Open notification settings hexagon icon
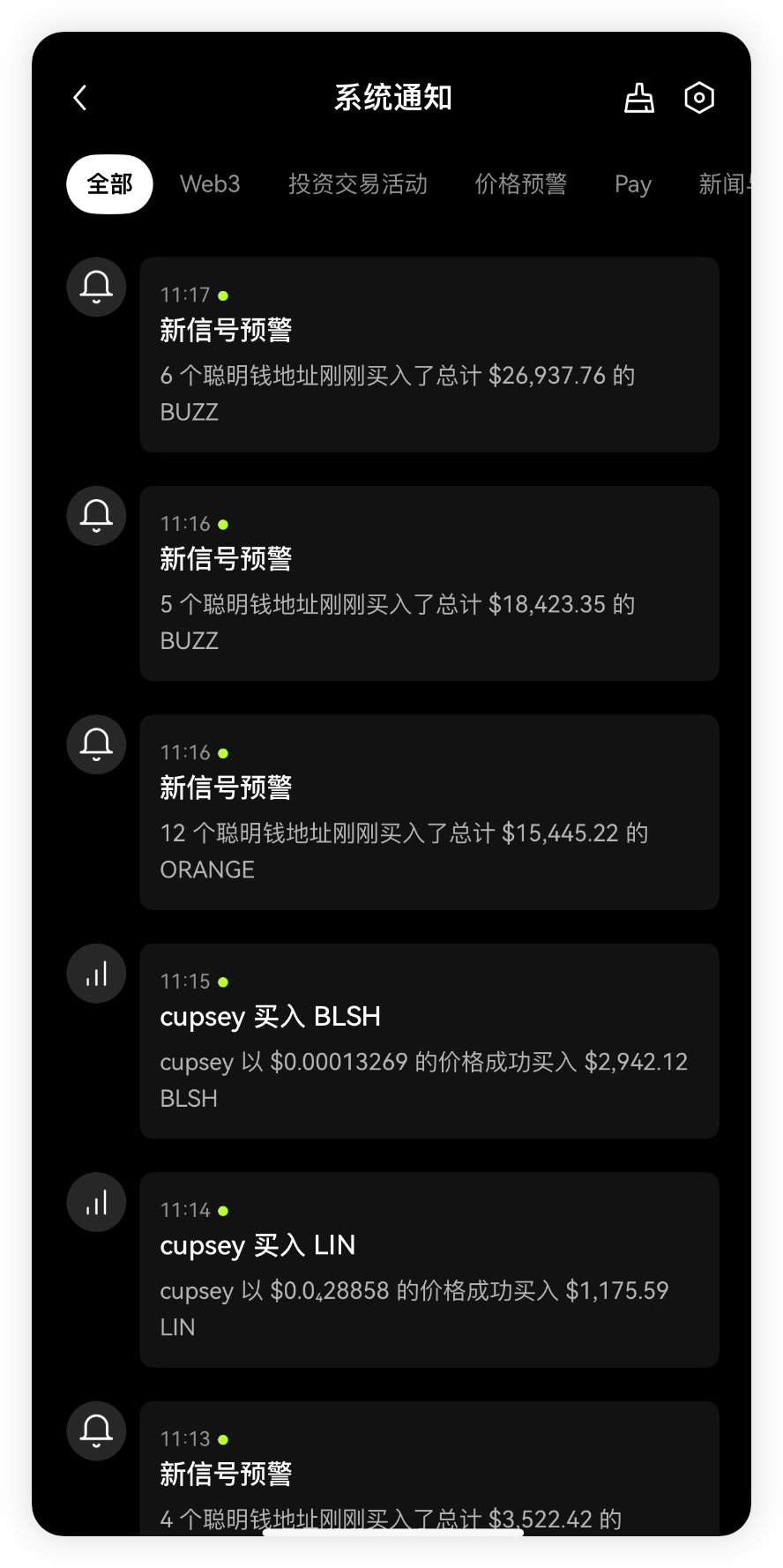 coord(699,98)
